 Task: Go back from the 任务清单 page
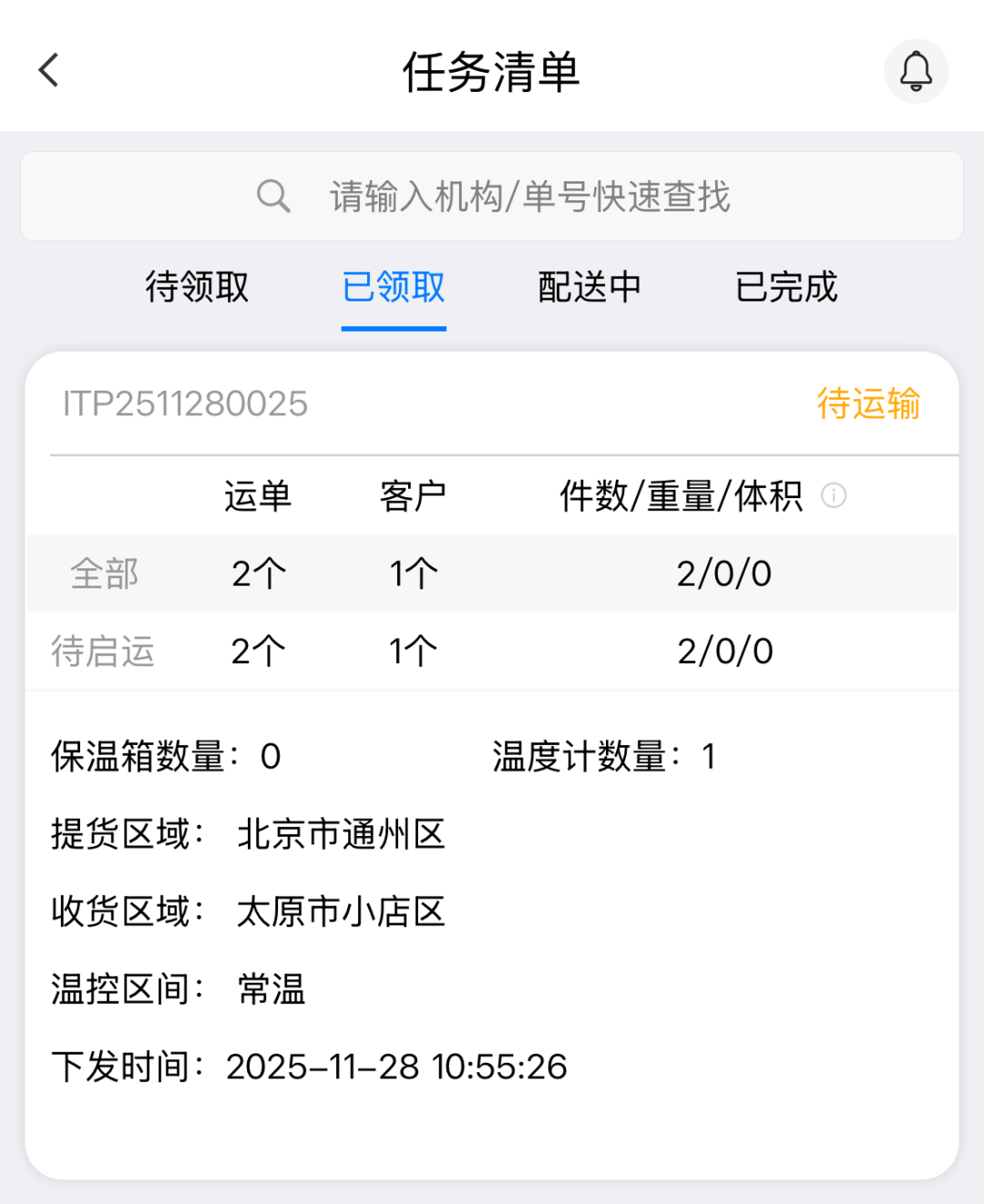tap(49, 70)
